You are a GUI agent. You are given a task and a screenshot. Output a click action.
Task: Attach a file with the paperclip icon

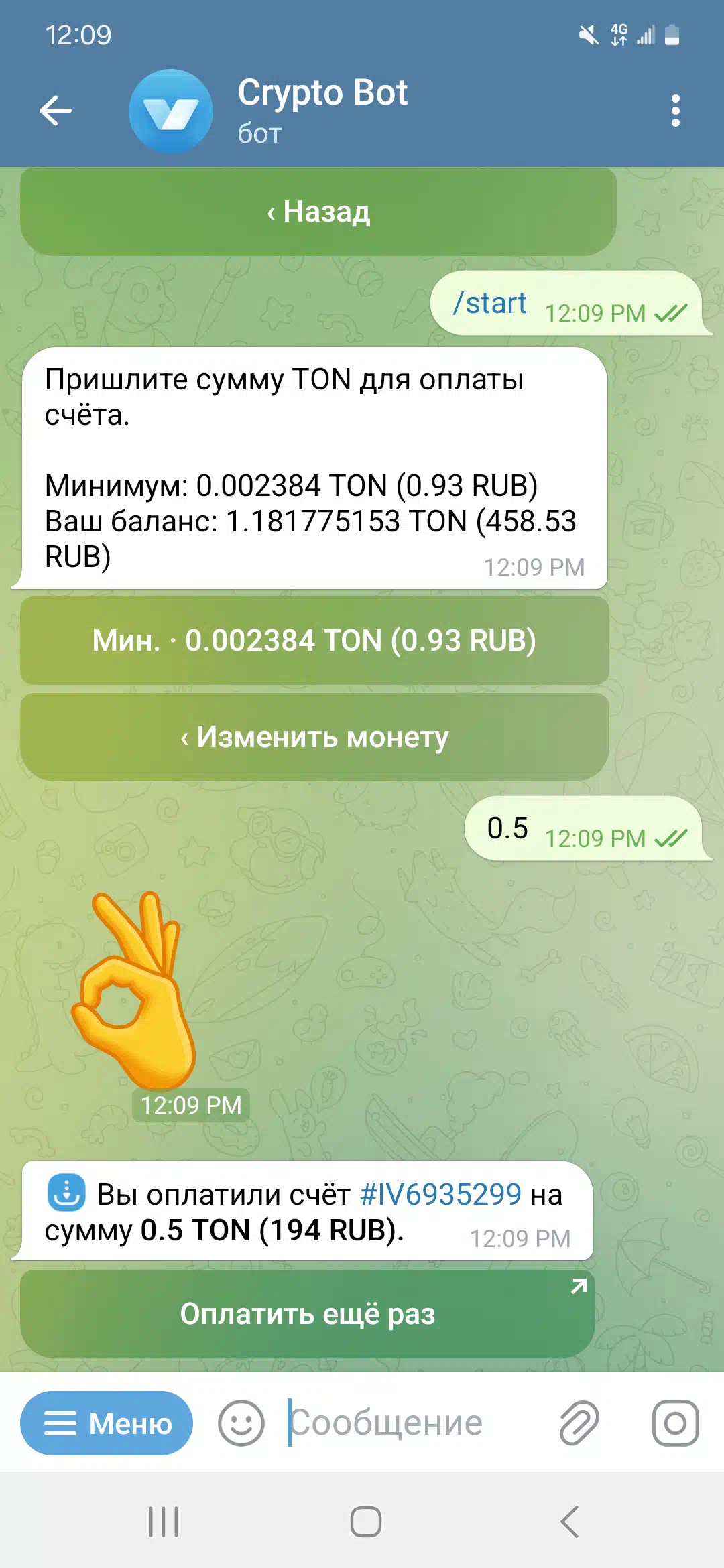coord(579,1423)
